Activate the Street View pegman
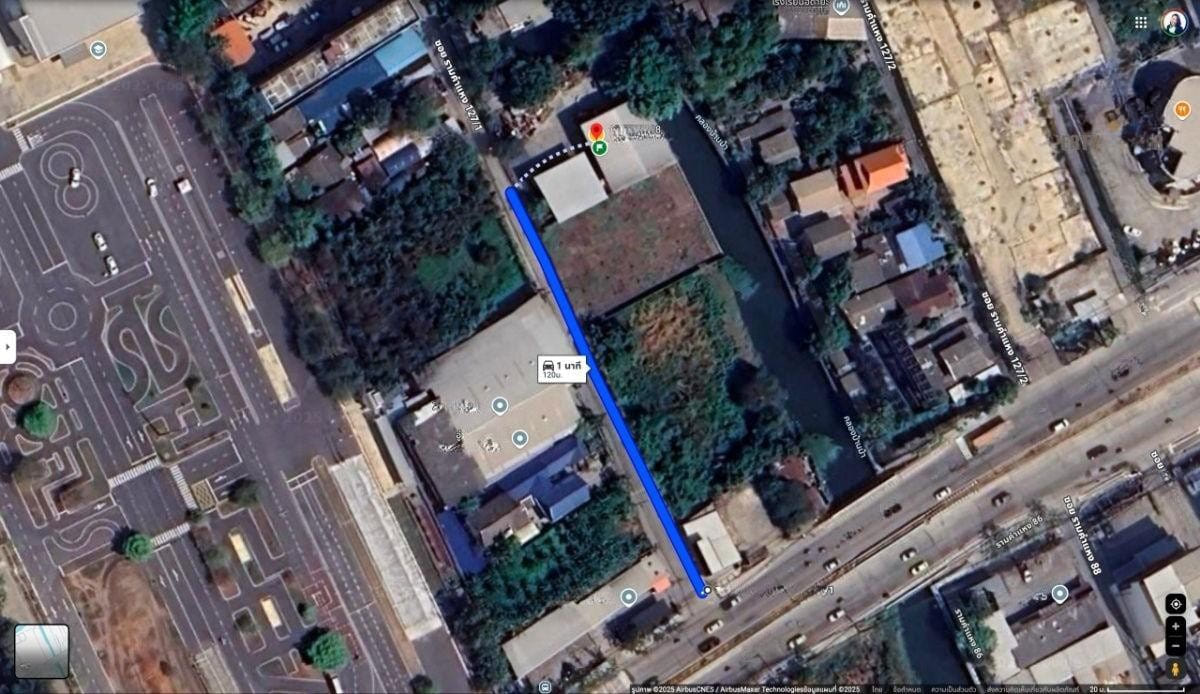 coord(1175,668)
